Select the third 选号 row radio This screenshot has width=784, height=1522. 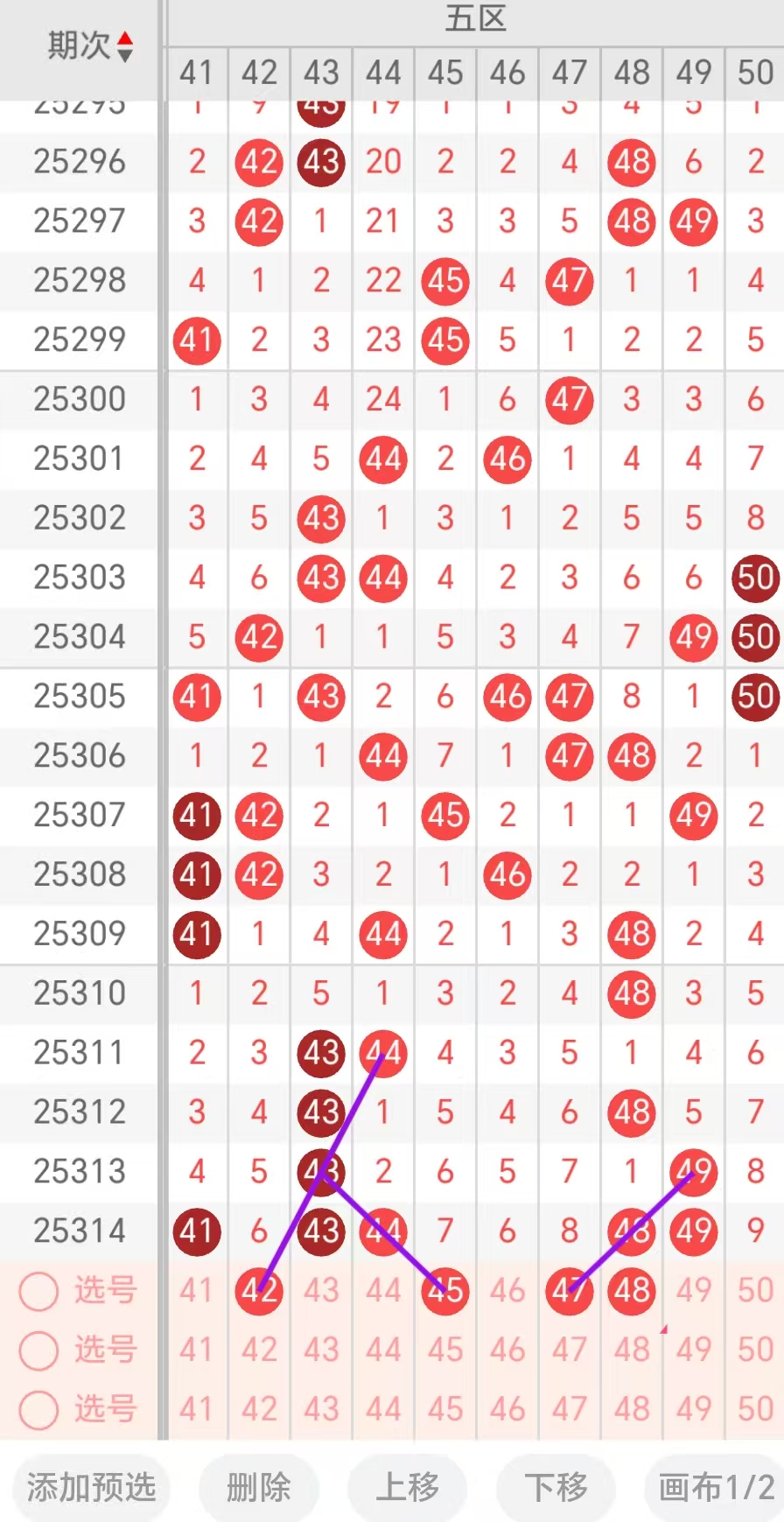point(38,1410)
